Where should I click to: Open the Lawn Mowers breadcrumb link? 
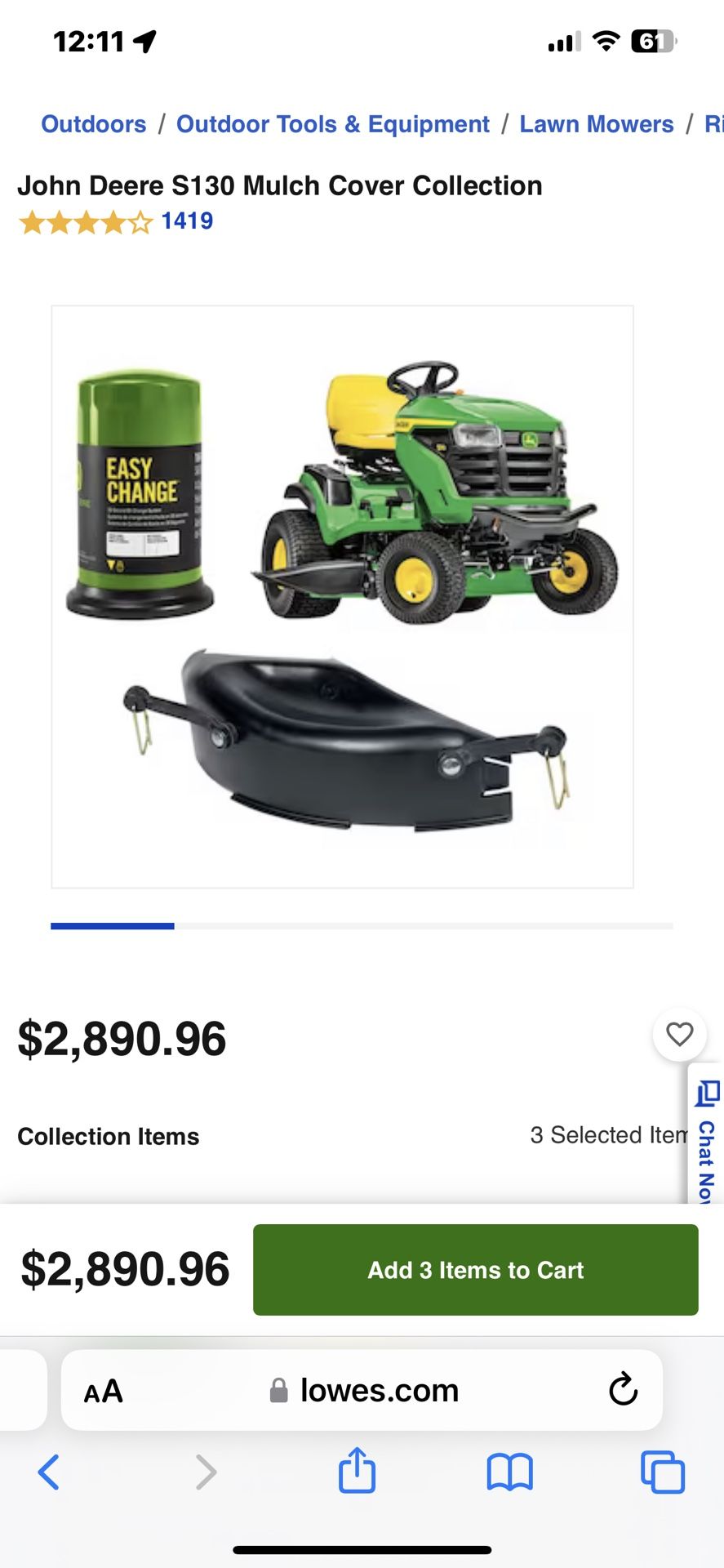coord(597,123)
